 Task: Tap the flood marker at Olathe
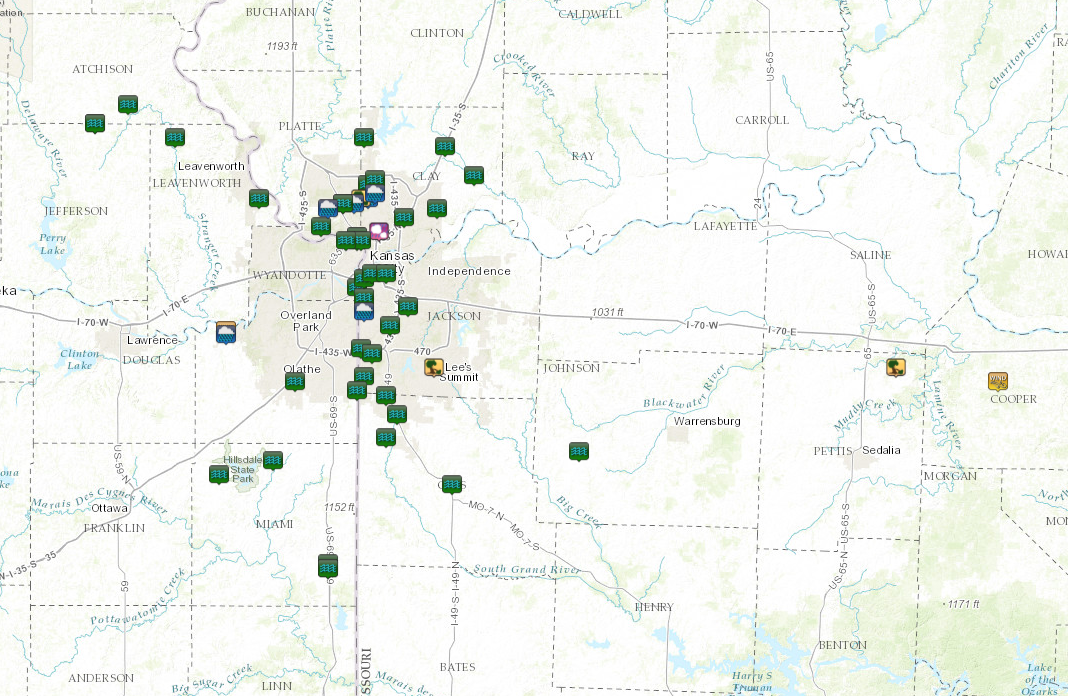(x=295, y=381)
